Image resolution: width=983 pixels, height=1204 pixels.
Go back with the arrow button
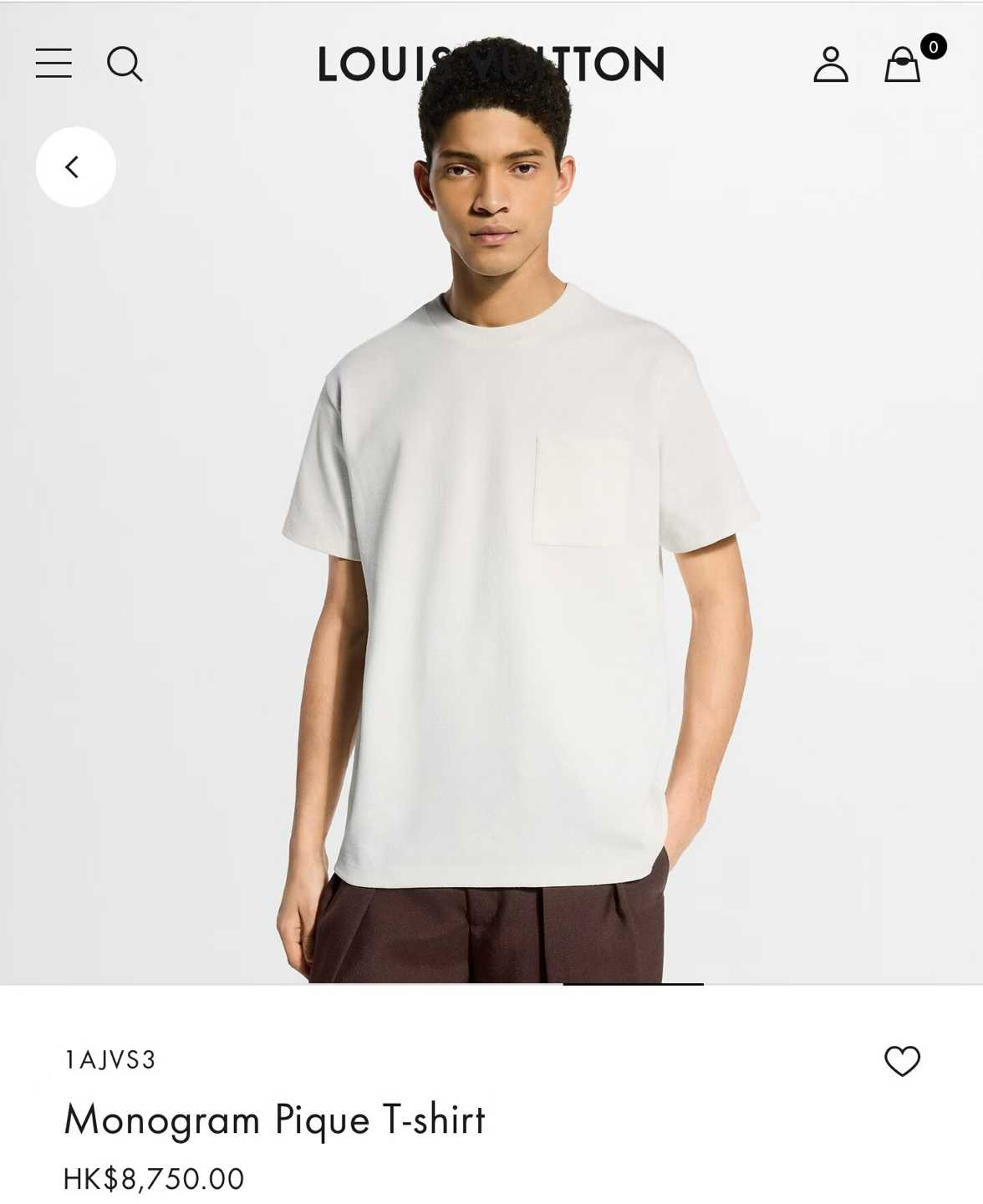(x=75, y=167)
